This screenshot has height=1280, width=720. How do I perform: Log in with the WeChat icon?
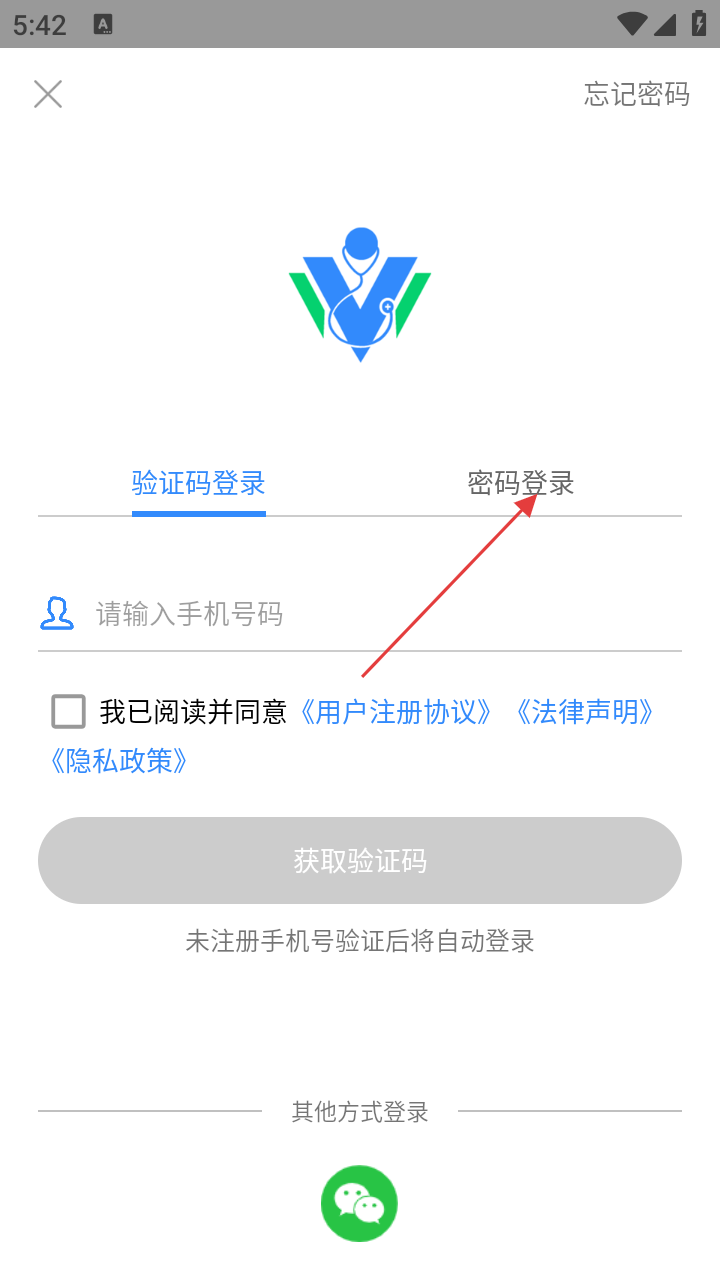pos(359,1203)
